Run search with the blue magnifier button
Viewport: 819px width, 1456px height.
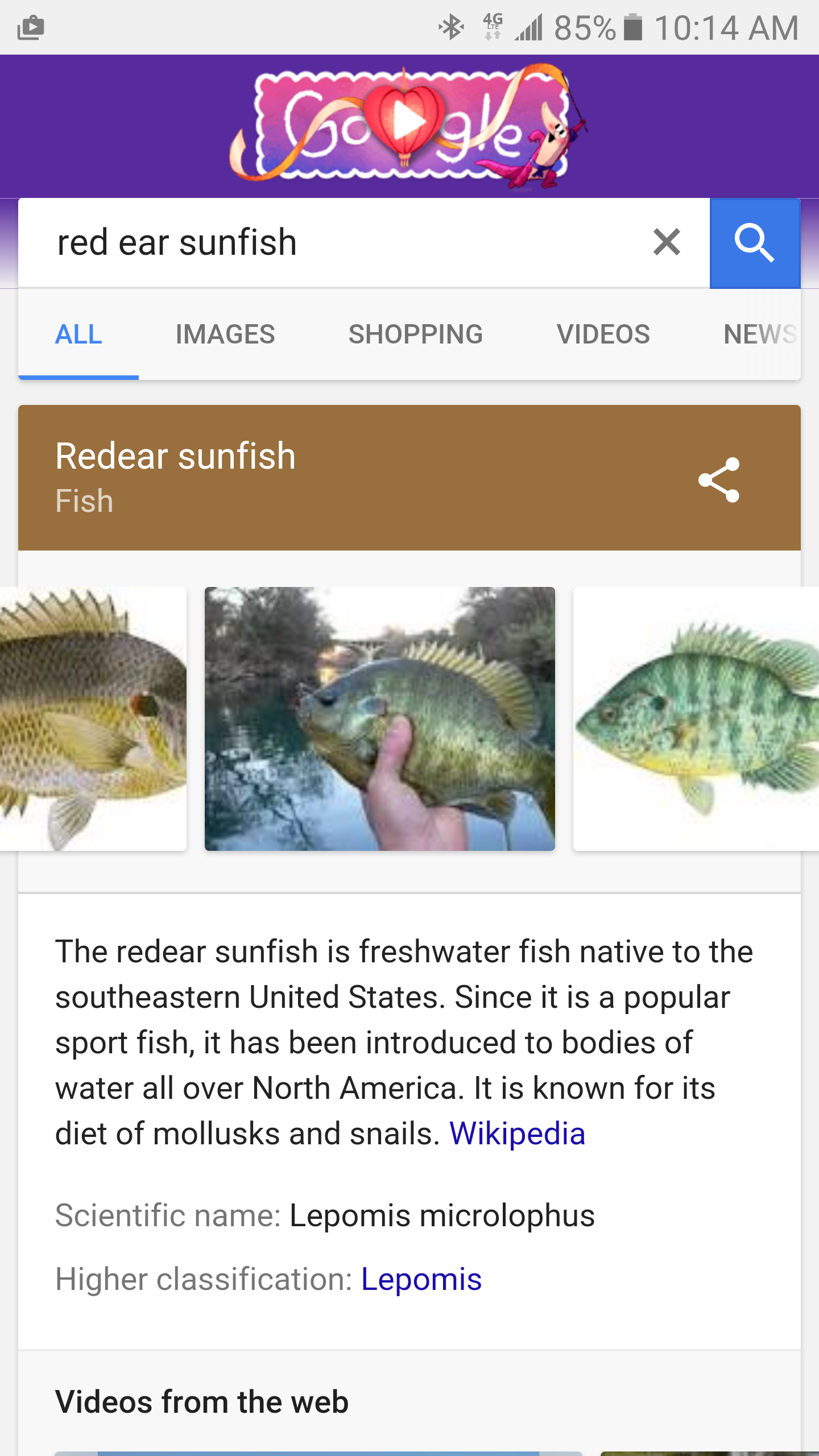point(755,243)
